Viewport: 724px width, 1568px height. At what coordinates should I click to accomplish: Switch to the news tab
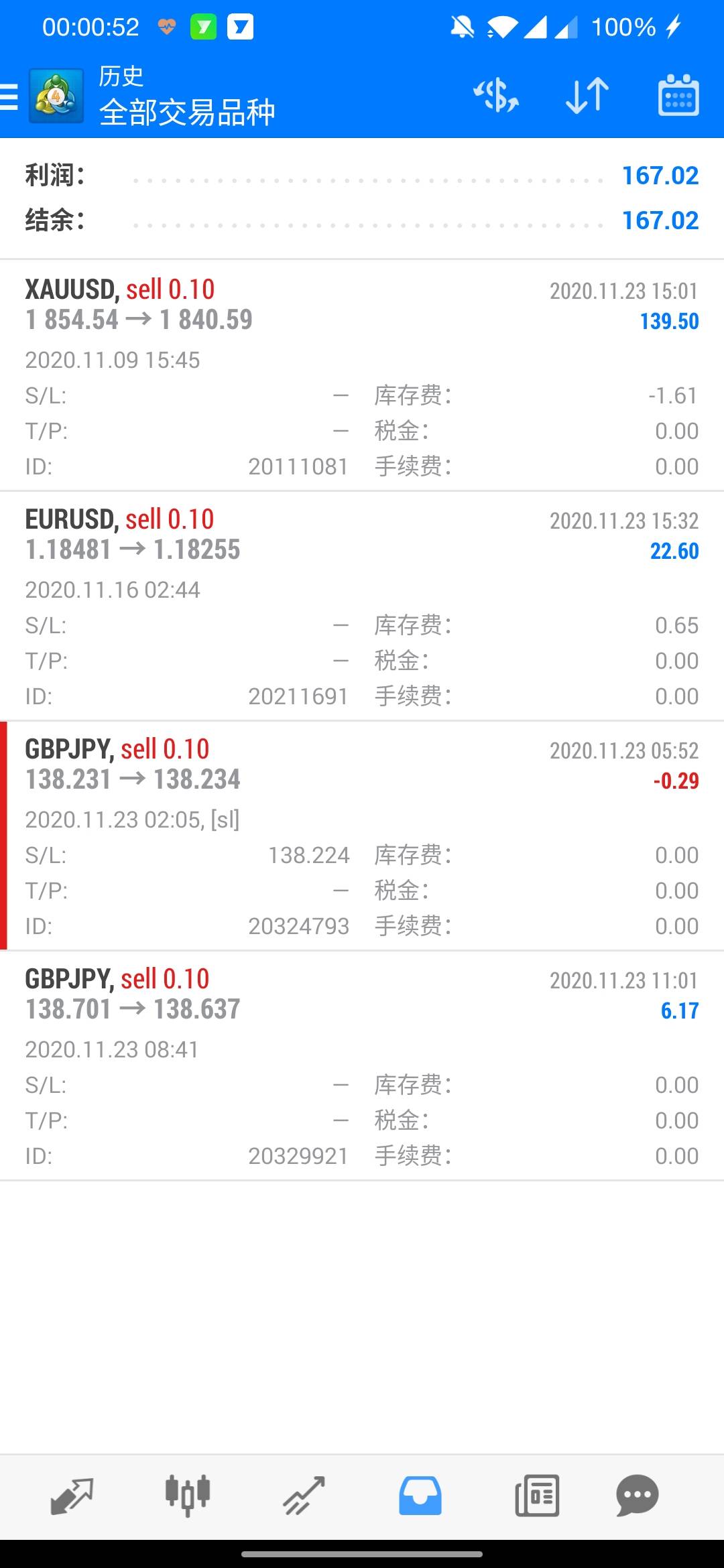537,1496
